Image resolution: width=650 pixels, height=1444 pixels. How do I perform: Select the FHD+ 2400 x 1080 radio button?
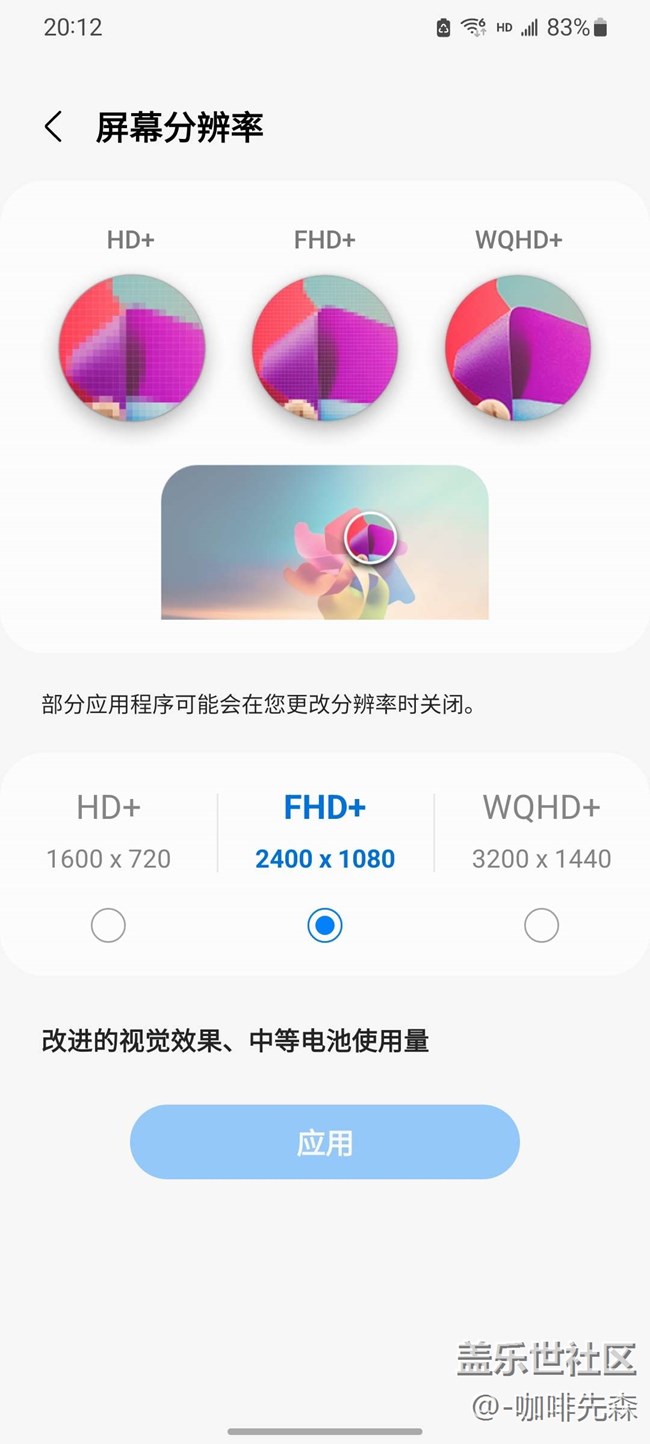click(324, 926)
